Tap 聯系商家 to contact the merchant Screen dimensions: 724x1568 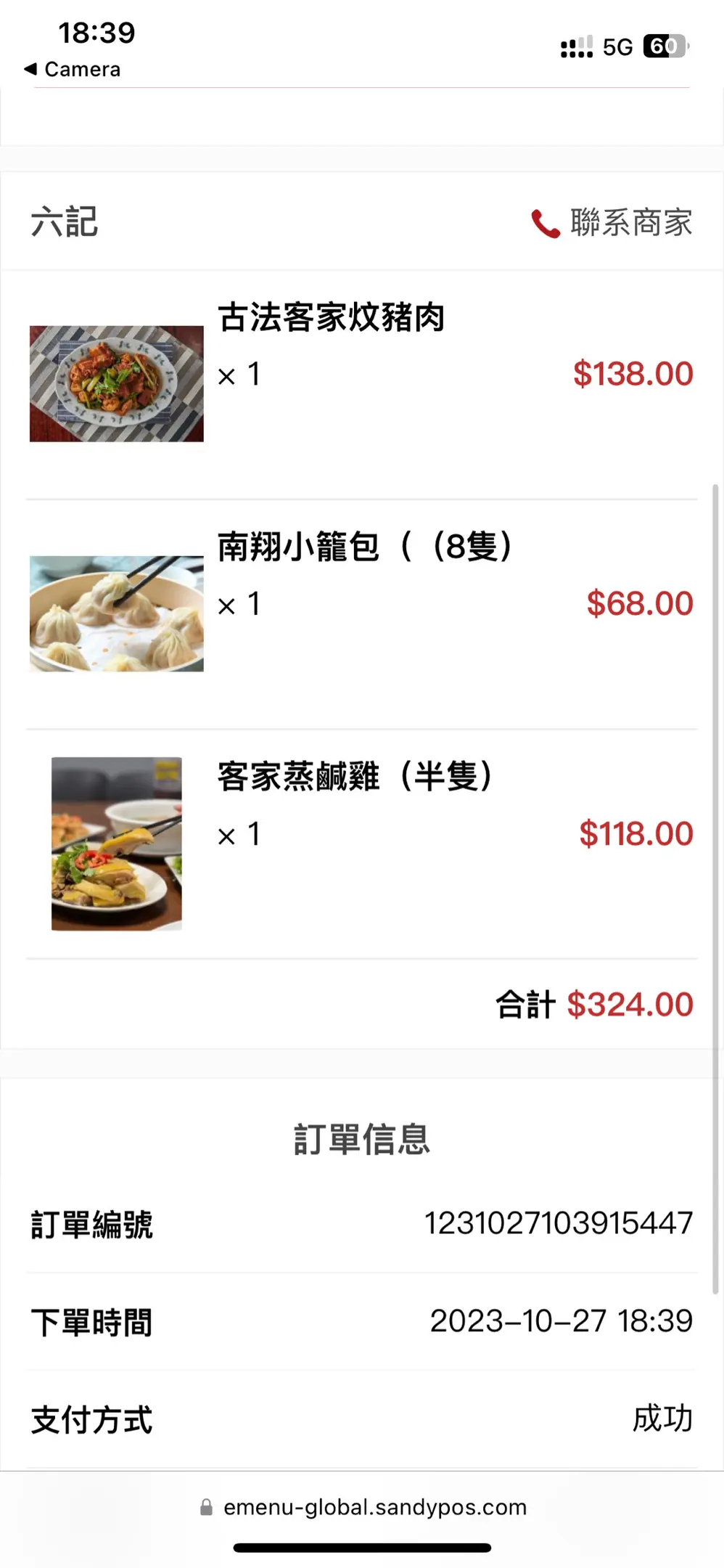(x=613, y=222)
